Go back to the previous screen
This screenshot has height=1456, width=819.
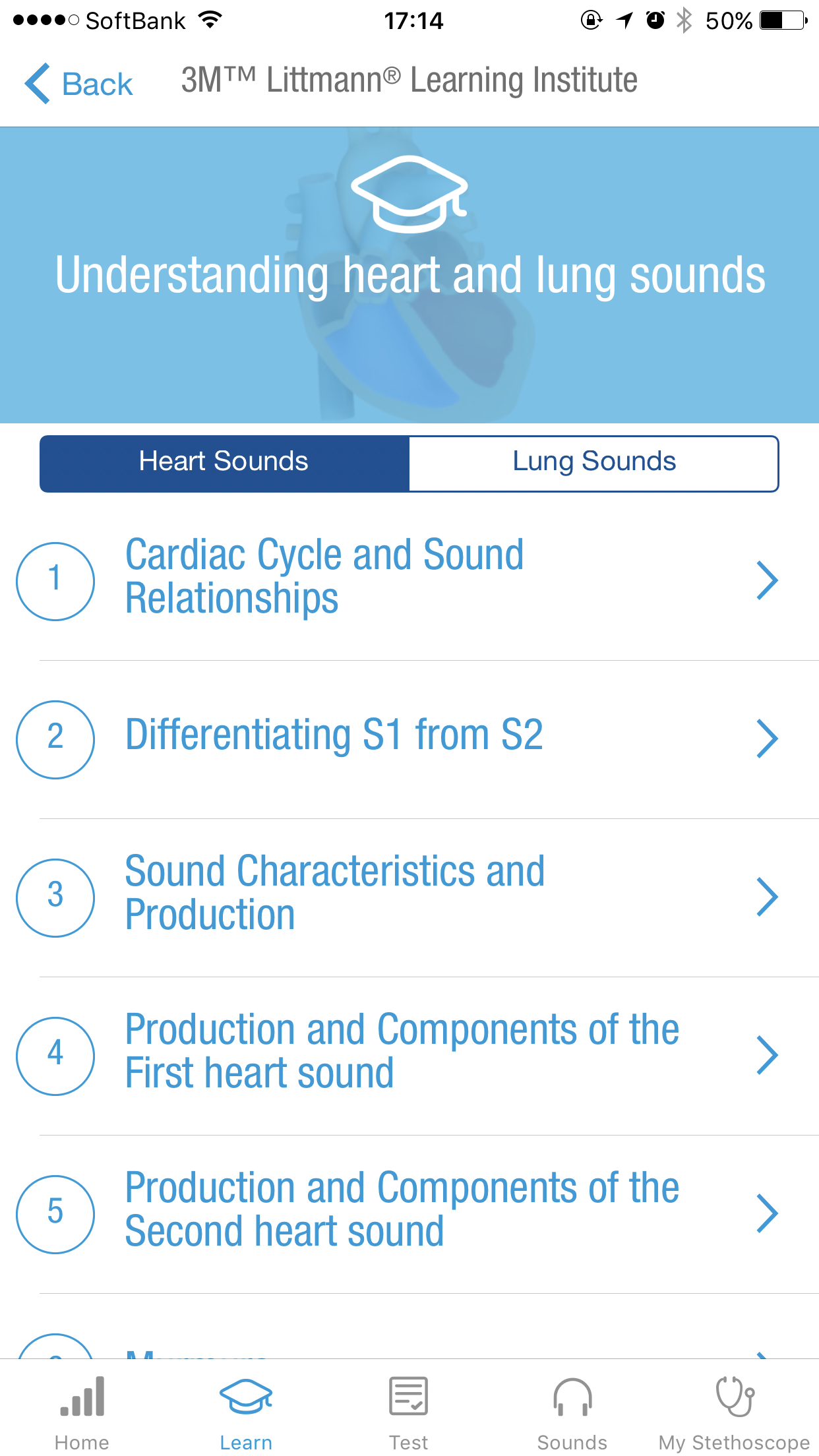(79, 84)
